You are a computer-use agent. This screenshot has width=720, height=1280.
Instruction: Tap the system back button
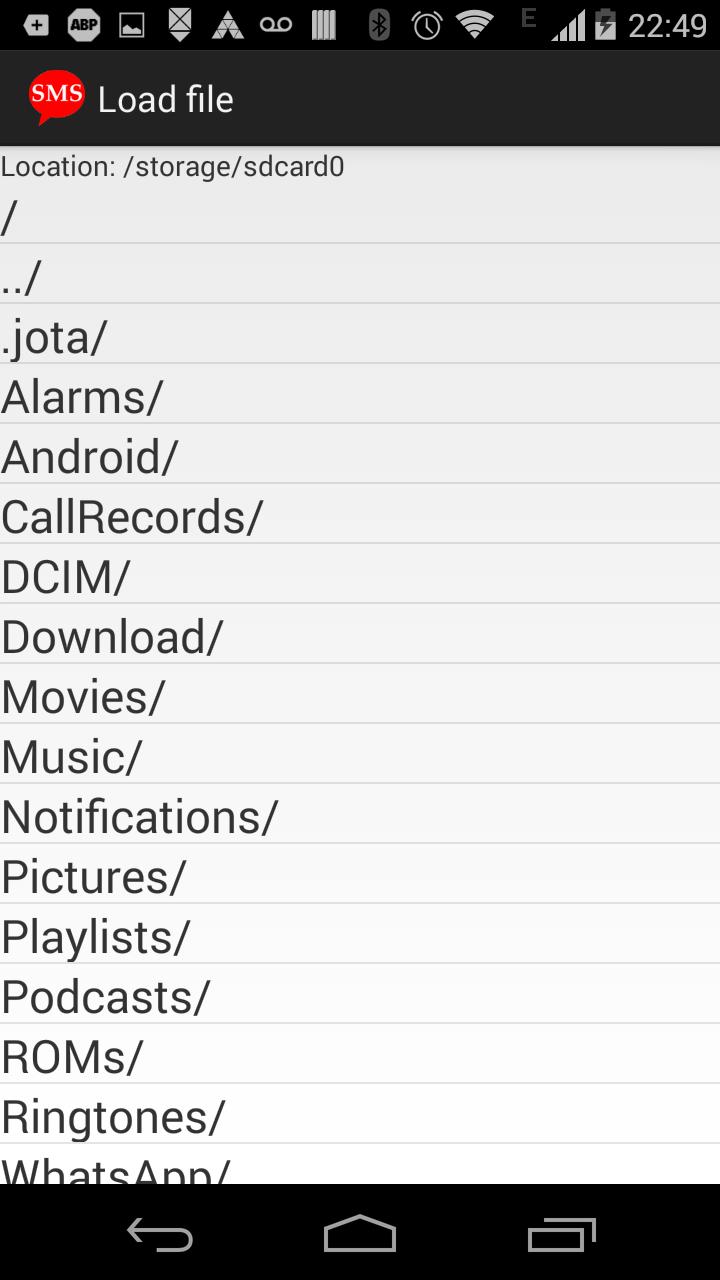click(x=160, y=1235)
